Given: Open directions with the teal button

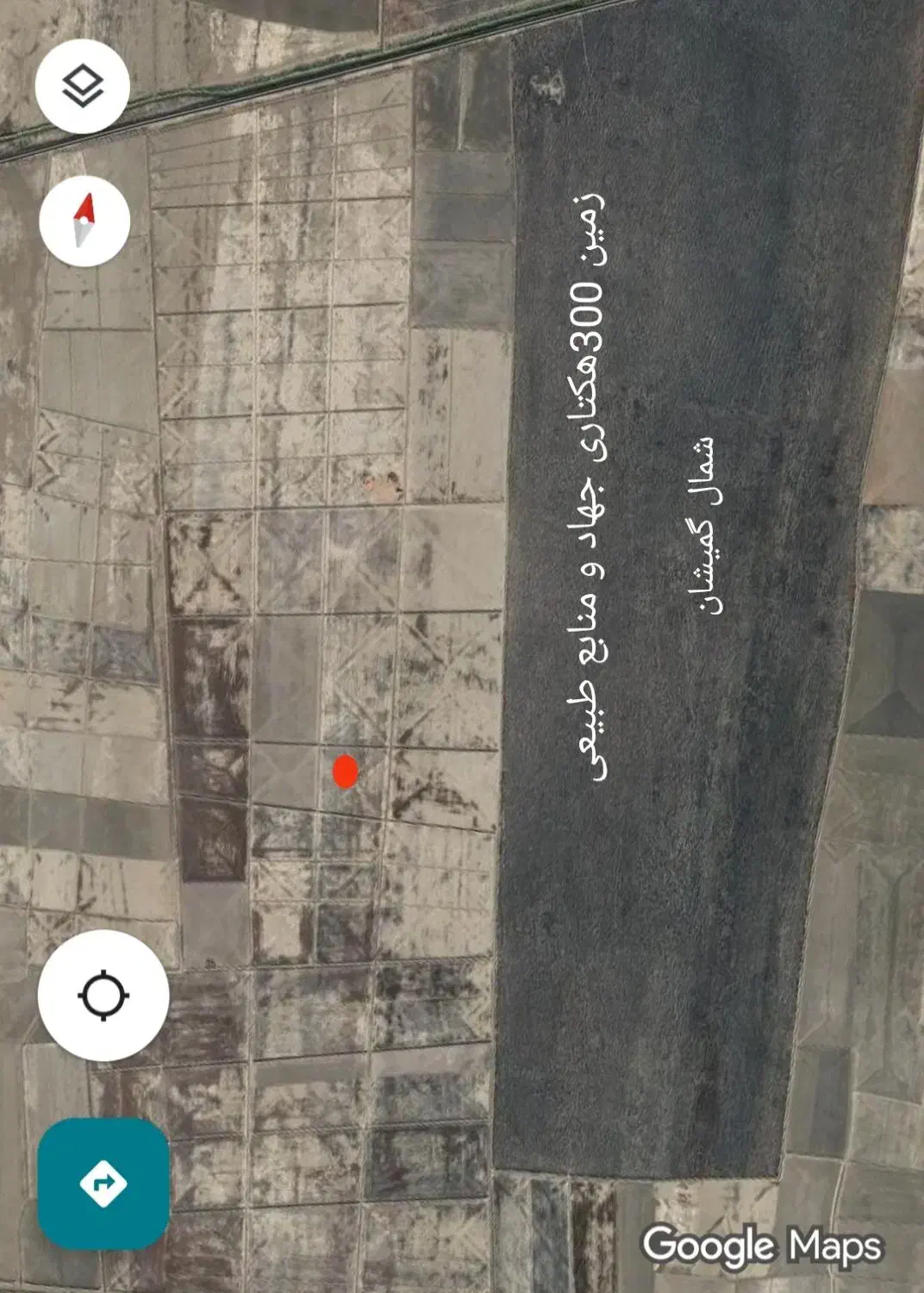Looking at the screenshot, I should (103, 1183).
